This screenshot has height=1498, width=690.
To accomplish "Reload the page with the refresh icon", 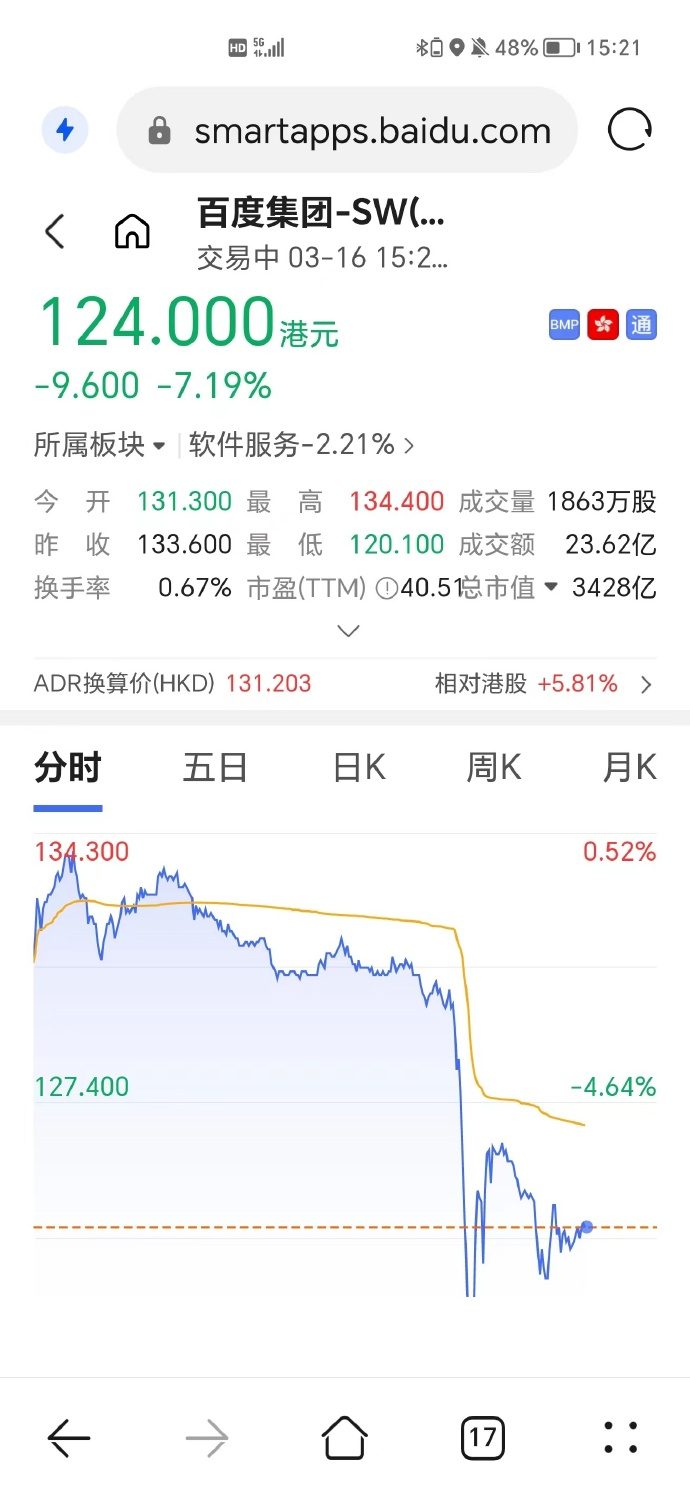I will coord(630,130).
